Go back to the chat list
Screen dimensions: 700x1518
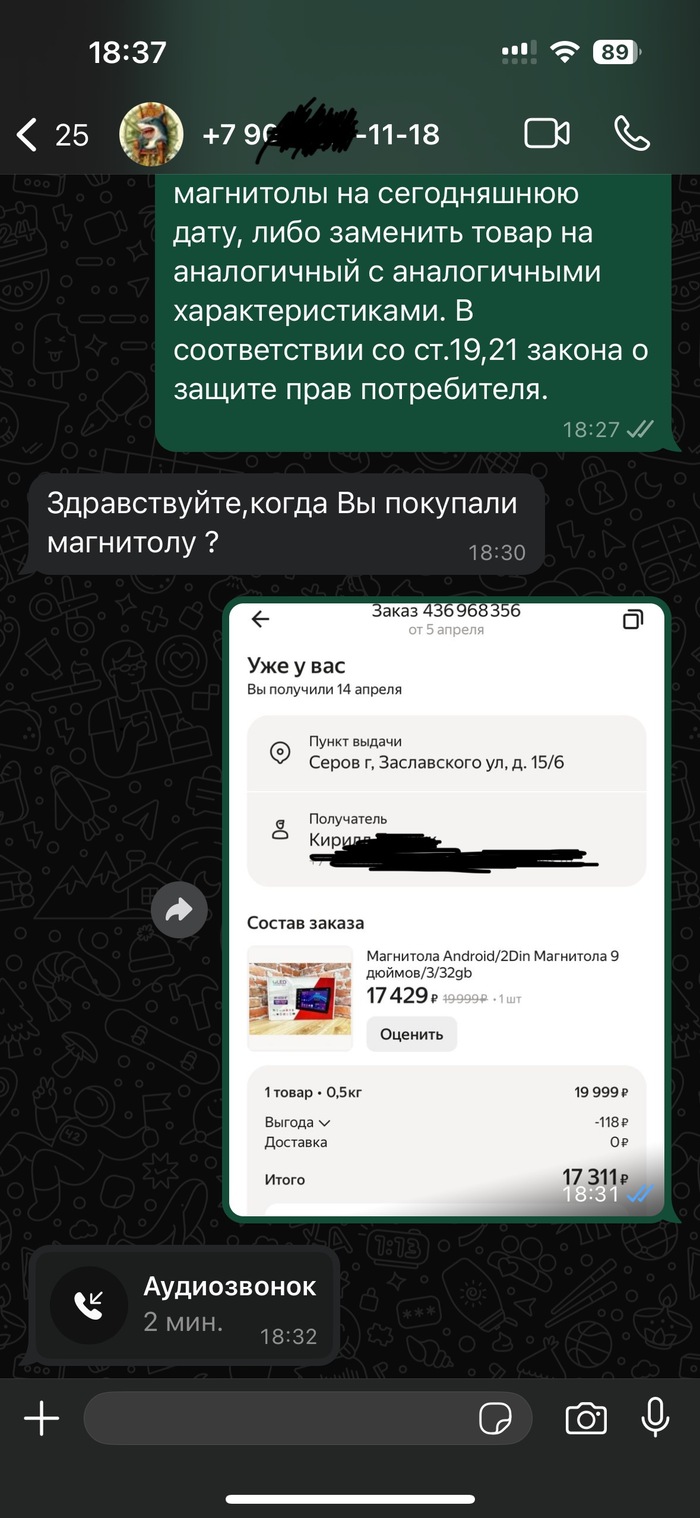[52, 134]
